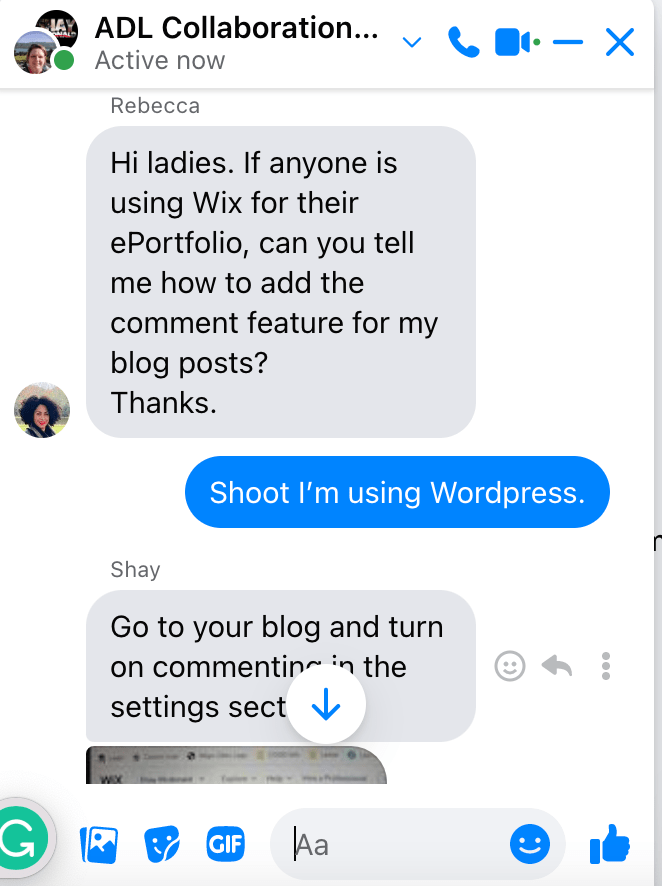The width and height of the screenshot is (662, 886).
Task: Open the emoji picker in the message field
Action: point(529,846)
